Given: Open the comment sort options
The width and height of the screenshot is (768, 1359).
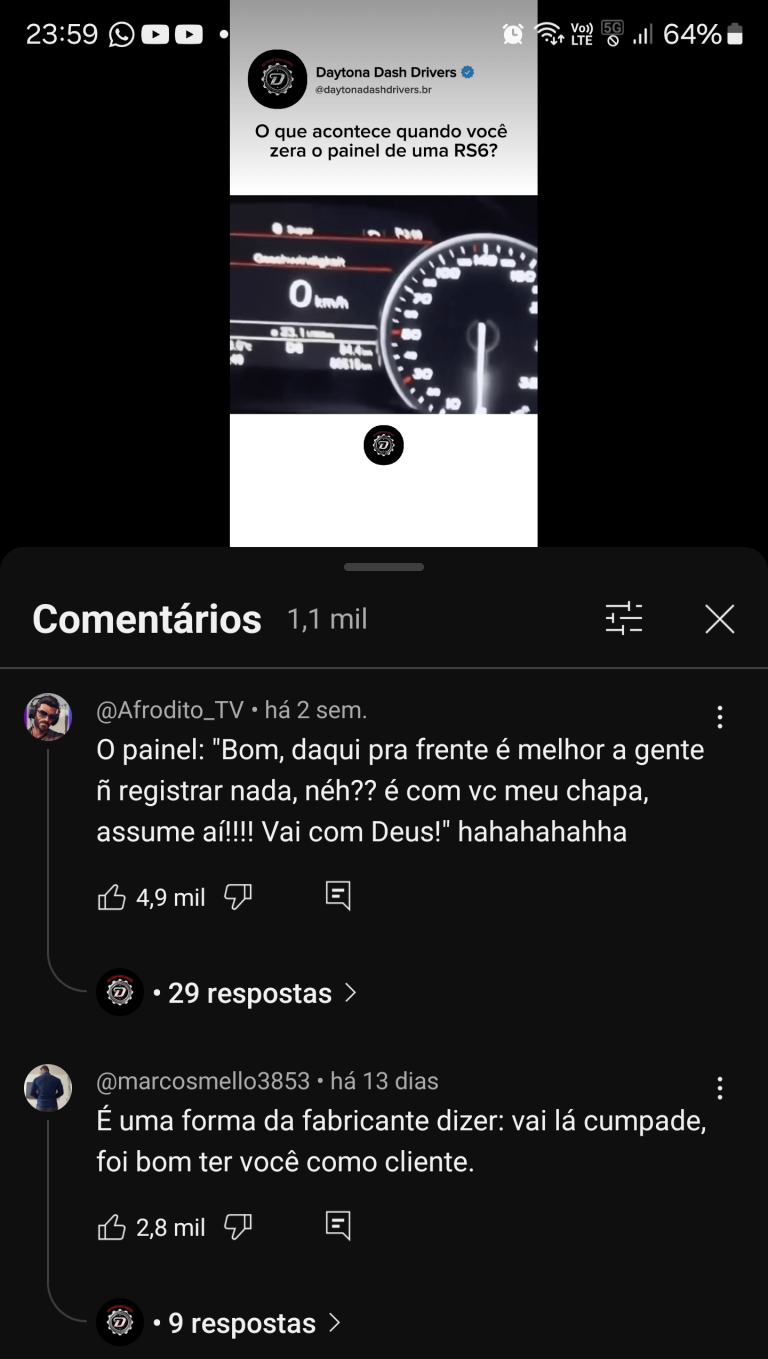Looking at the screenshot, I should point(624,619).
